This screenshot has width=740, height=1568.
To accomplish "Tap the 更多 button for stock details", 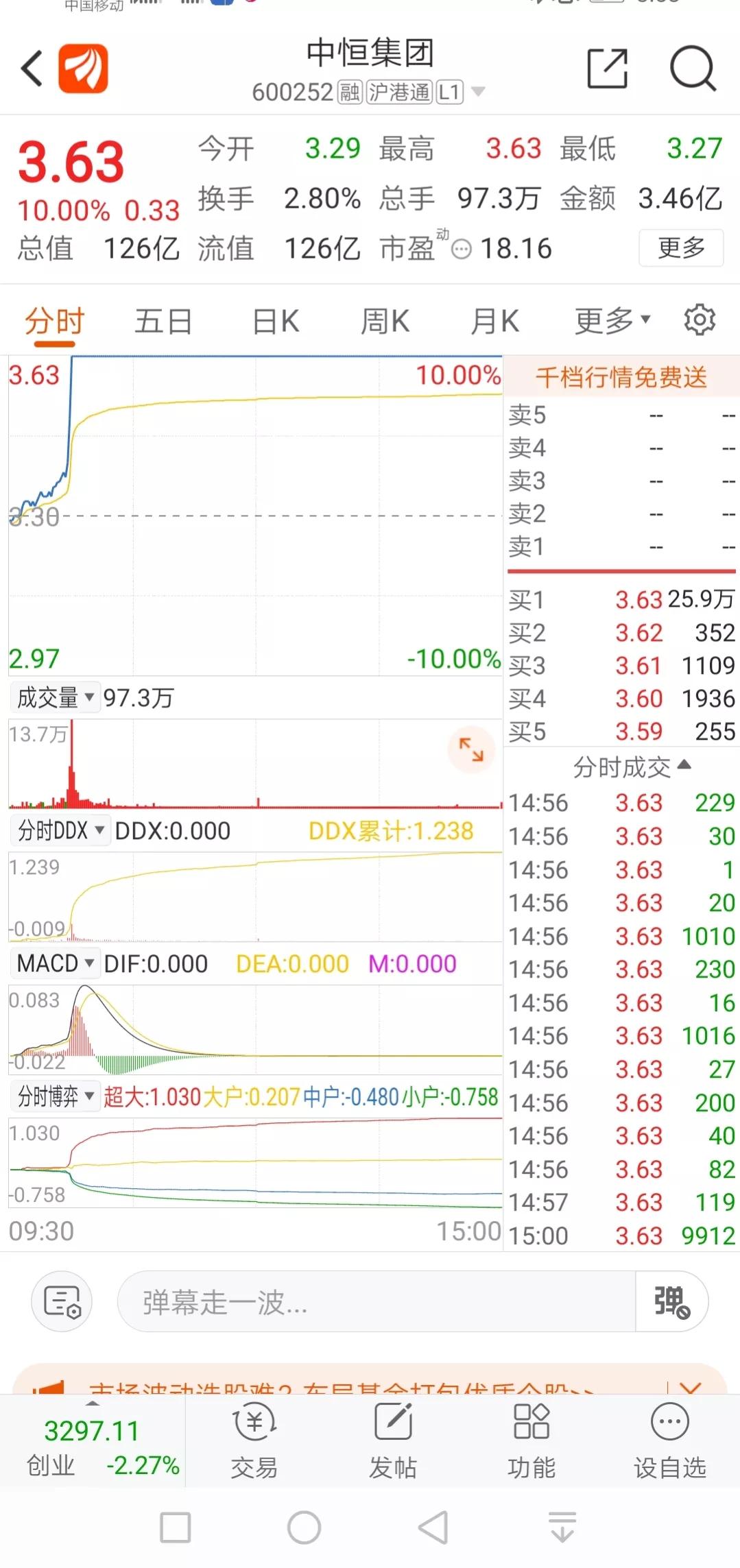I will coord(680,249).
